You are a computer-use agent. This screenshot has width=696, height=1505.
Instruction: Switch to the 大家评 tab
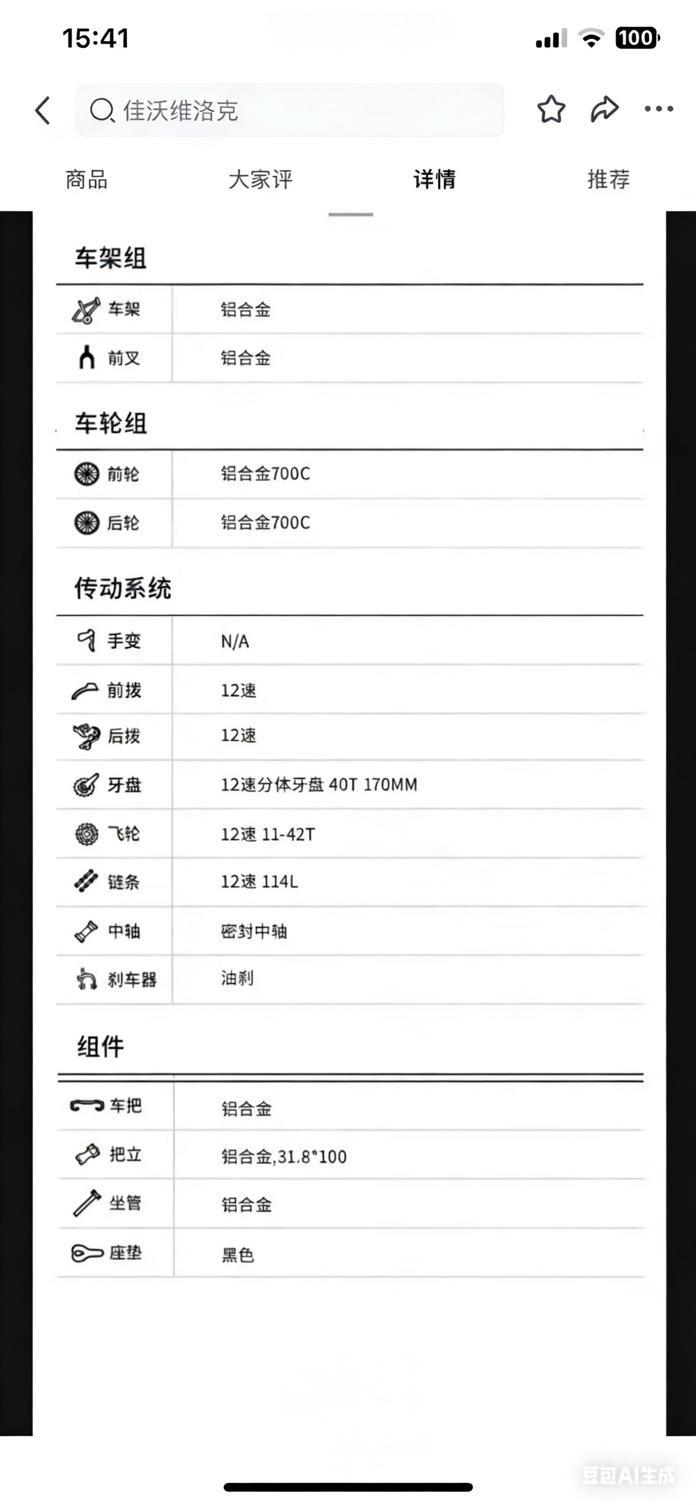(260, 180)
